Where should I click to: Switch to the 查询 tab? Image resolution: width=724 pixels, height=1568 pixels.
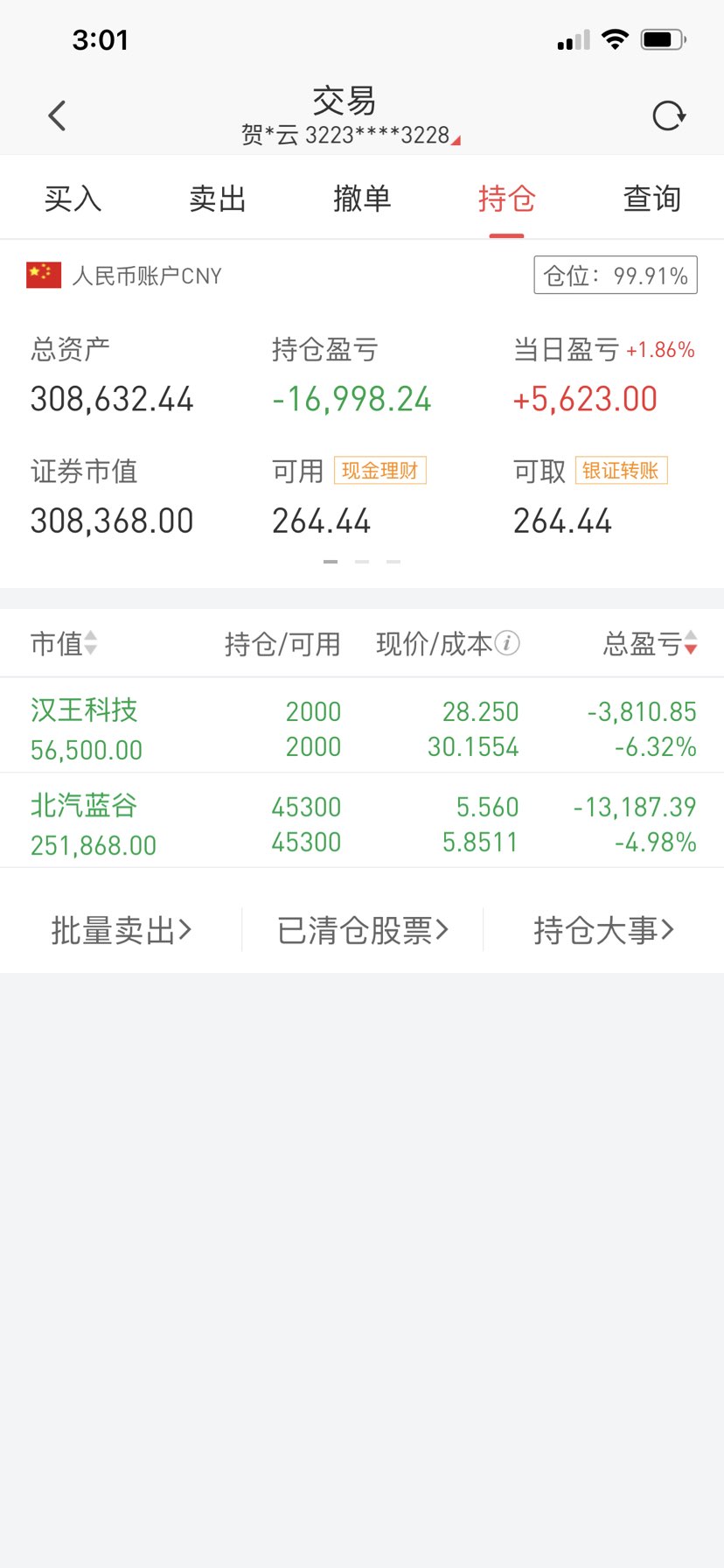click(651, 199)
